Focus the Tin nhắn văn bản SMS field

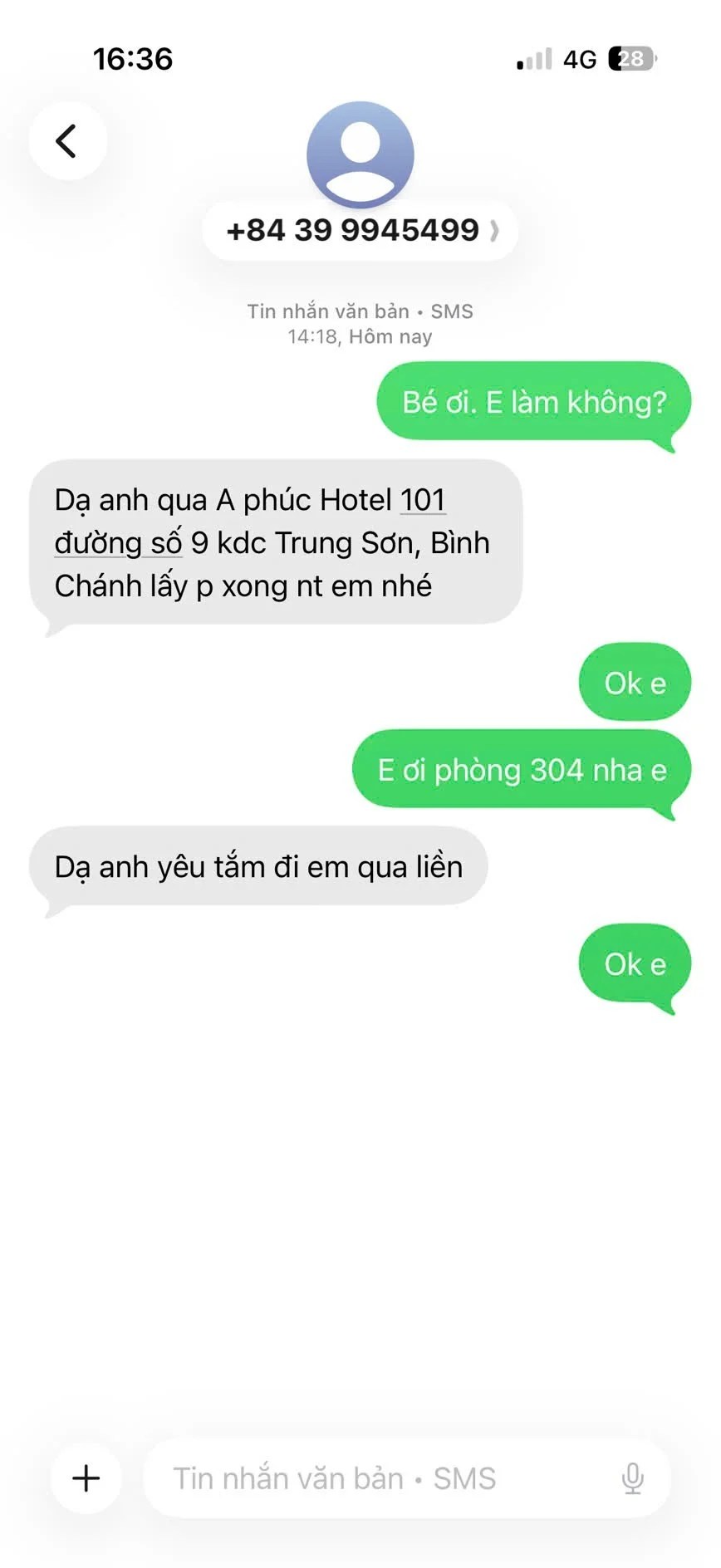pyautogui.click(x=374, y=1478)
